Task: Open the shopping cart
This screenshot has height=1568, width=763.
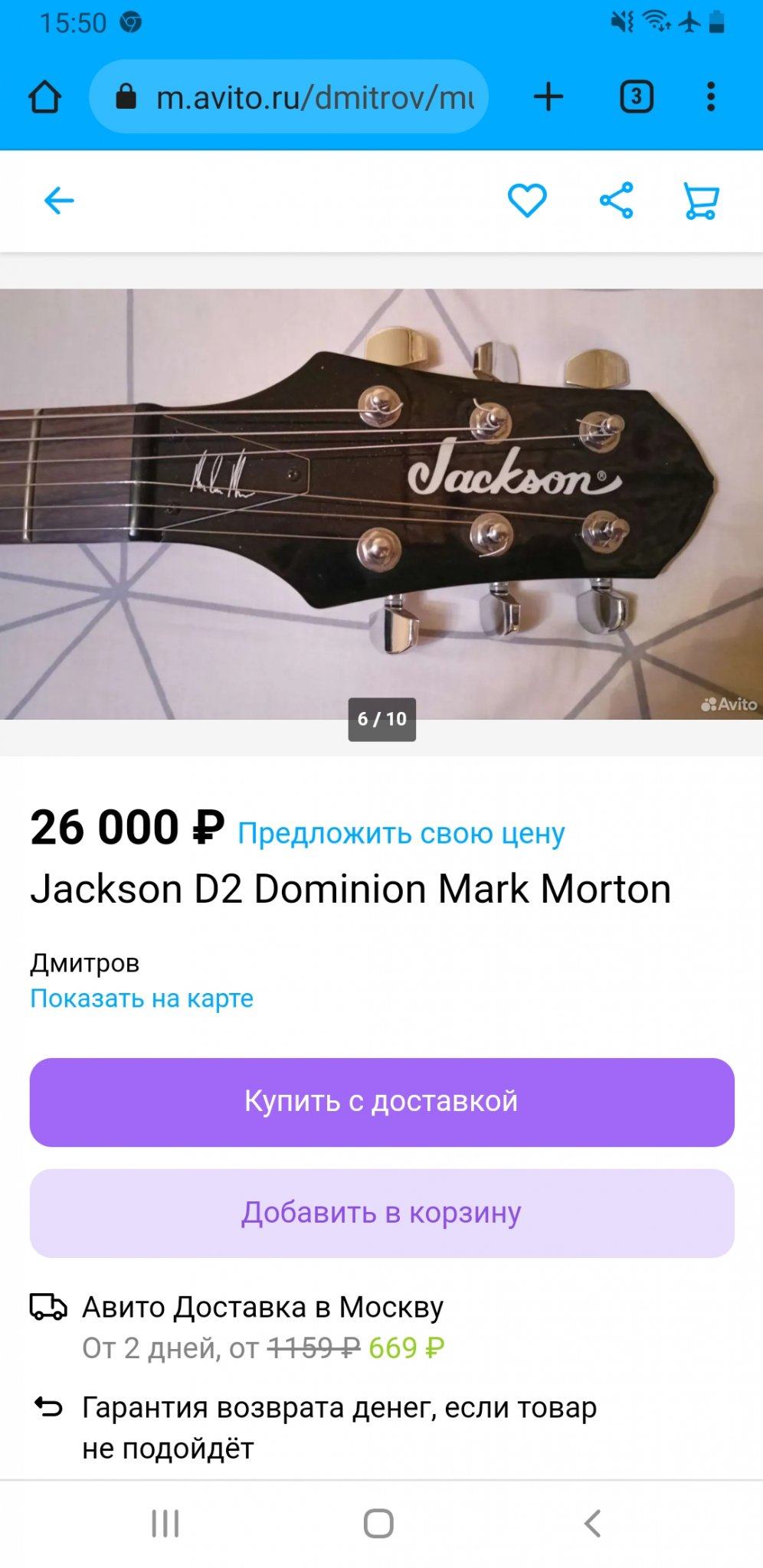Action: point(701,201)
